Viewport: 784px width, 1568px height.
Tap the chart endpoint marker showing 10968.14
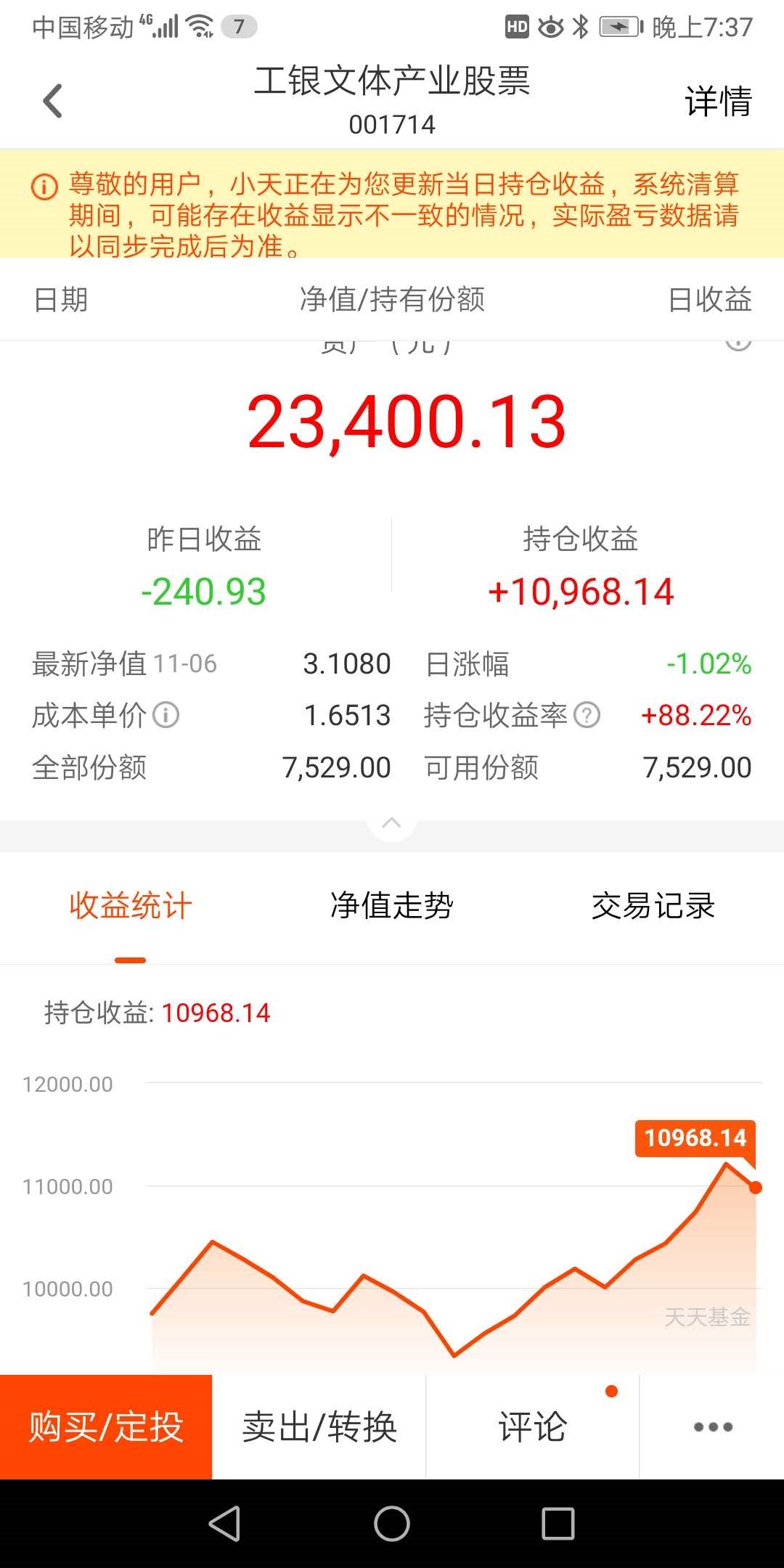[x=755, y=1188]
